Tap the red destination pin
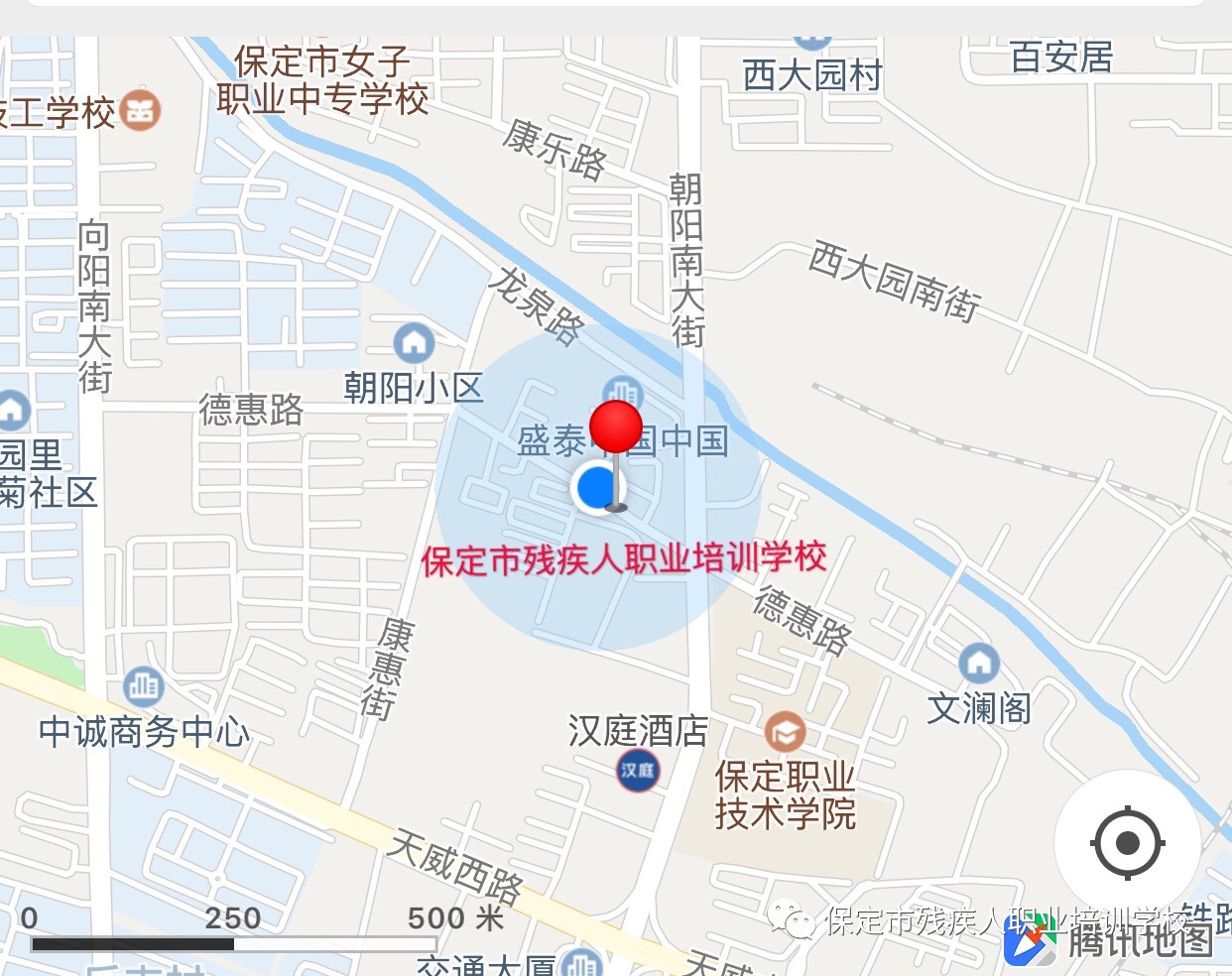1232x976 pixels. (616, 429)
